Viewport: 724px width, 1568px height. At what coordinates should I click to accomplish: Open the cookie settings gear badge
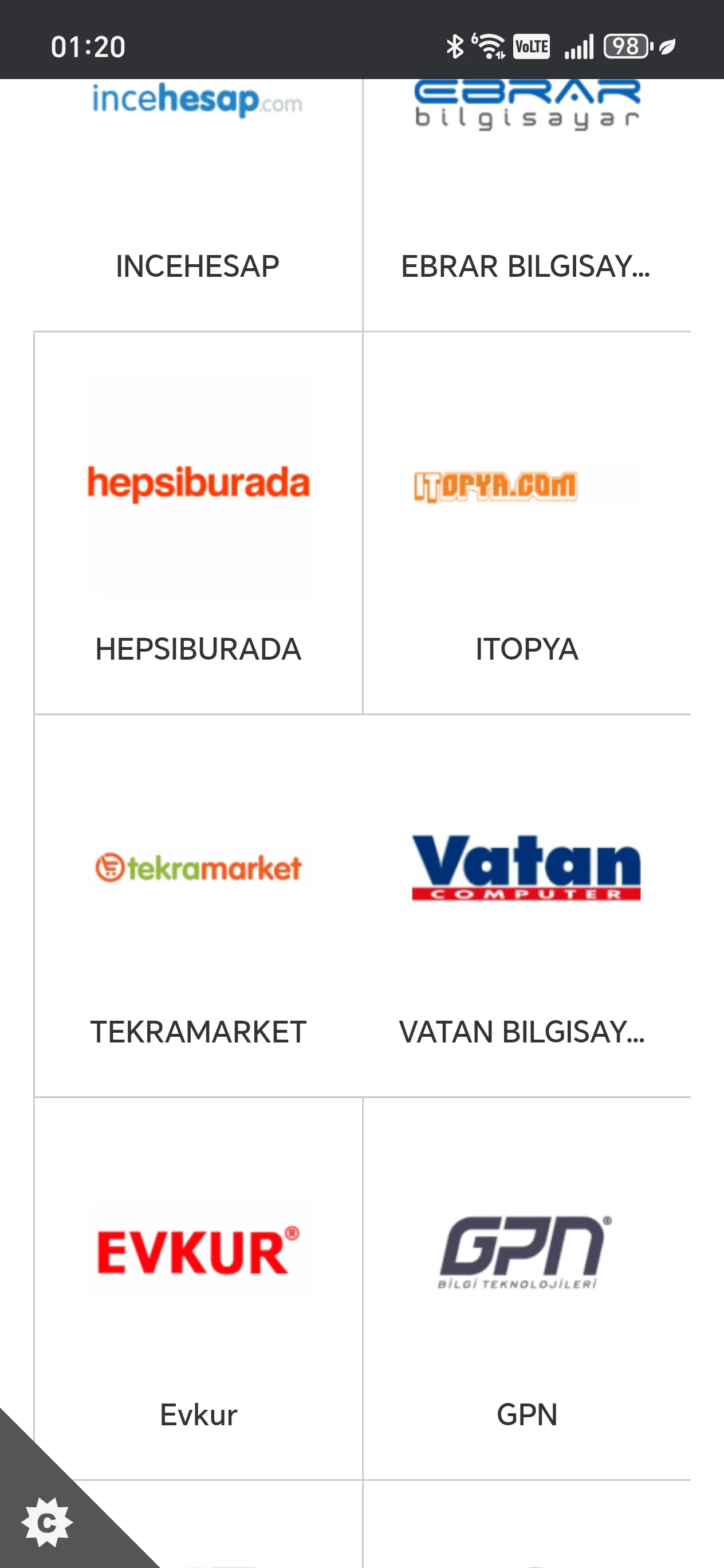coord(46,1522)
